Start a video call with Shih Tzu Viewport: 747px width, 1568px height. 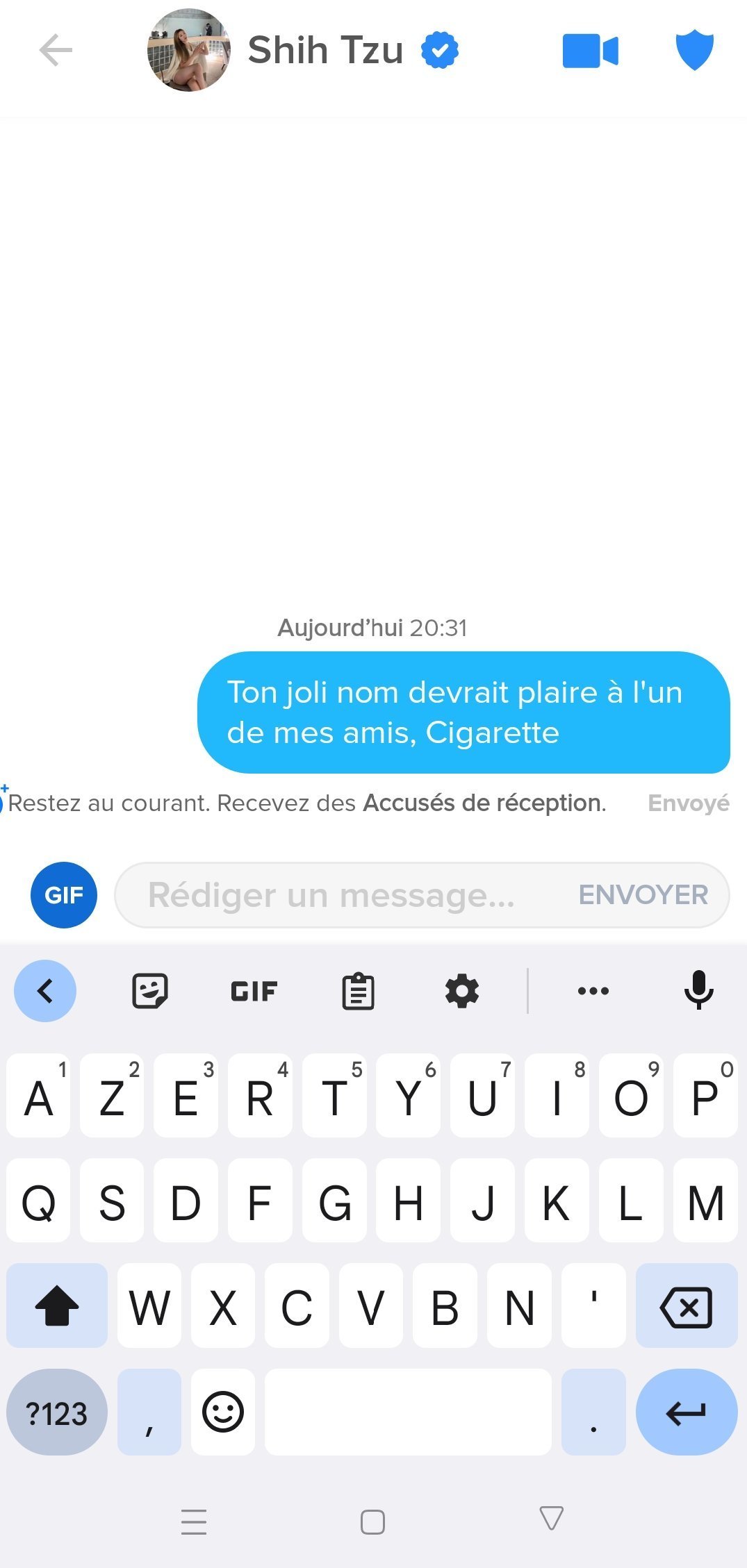point(590,51)
